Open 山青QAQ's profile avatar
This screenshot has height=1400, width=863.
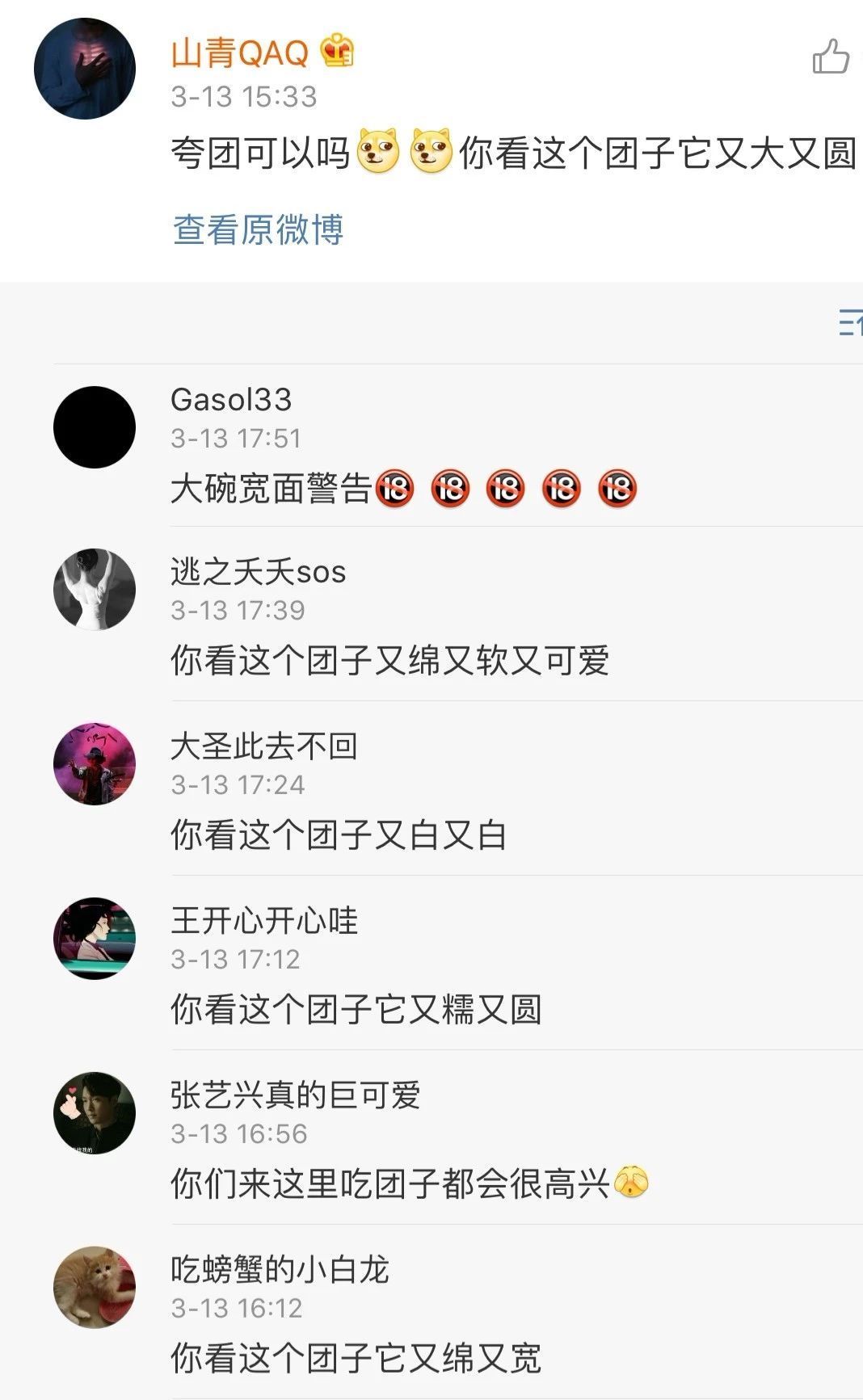point(85,69)
